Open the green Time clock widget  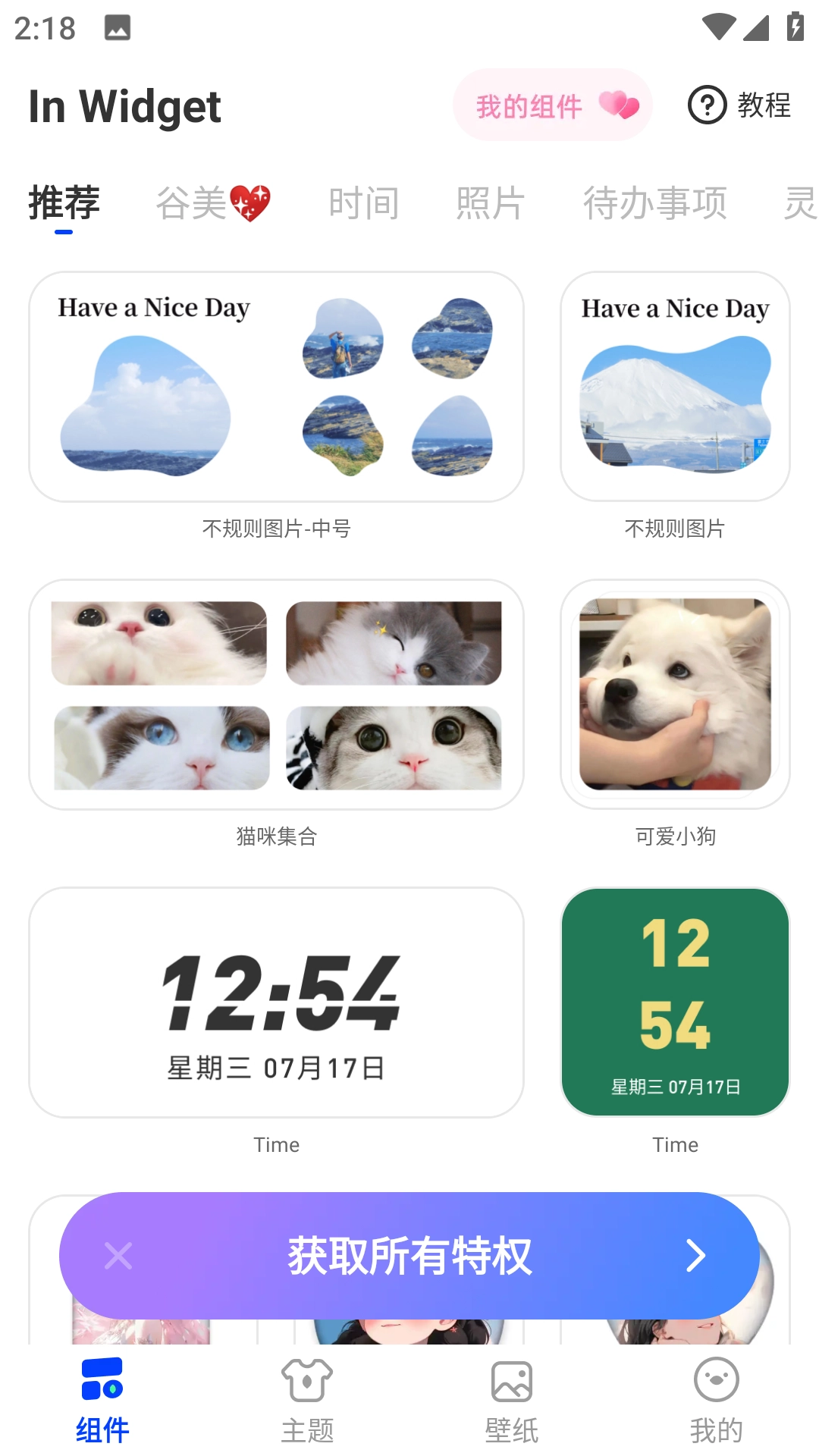675,1003
